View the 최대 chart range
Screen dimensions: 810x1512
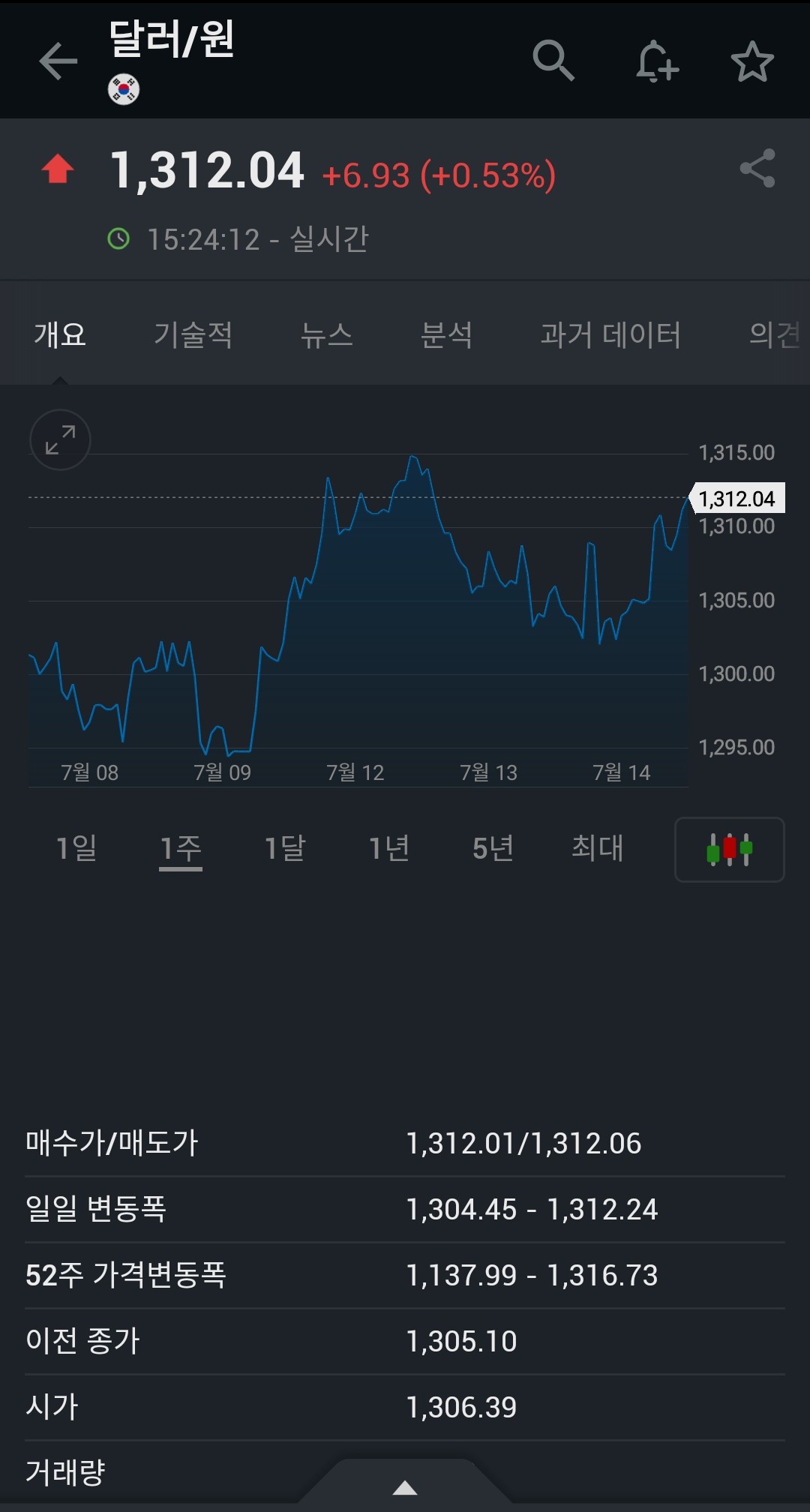(597, 848)
